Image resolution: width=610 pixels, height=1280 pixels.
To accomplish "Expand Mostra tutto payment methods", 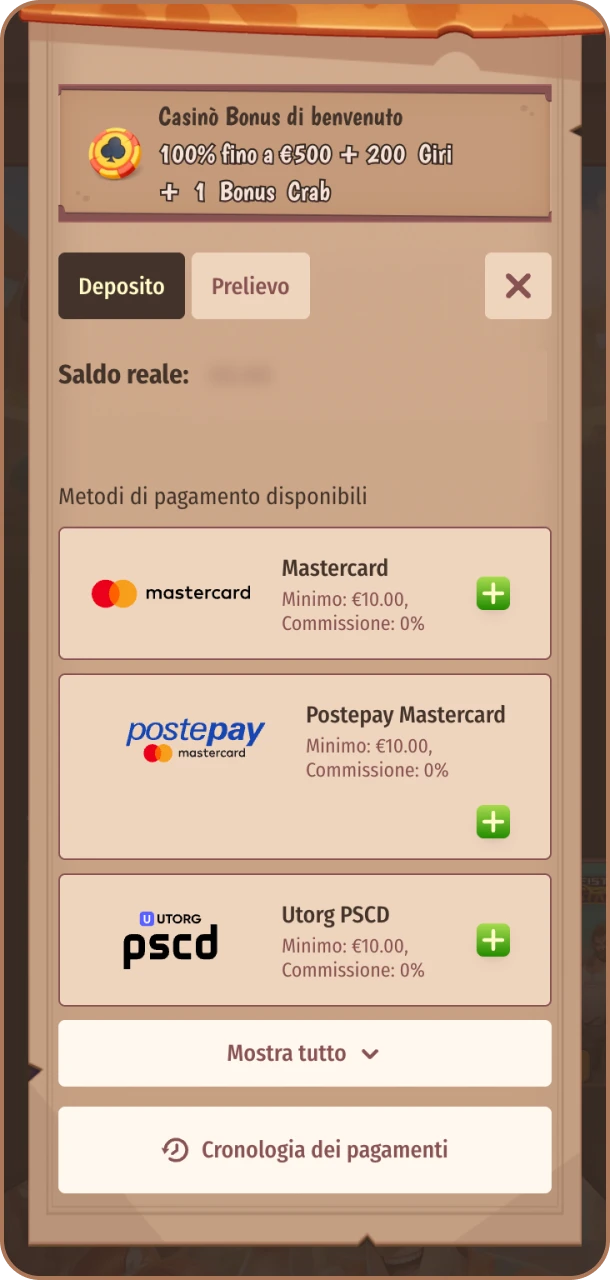I will pos(304,1053).
